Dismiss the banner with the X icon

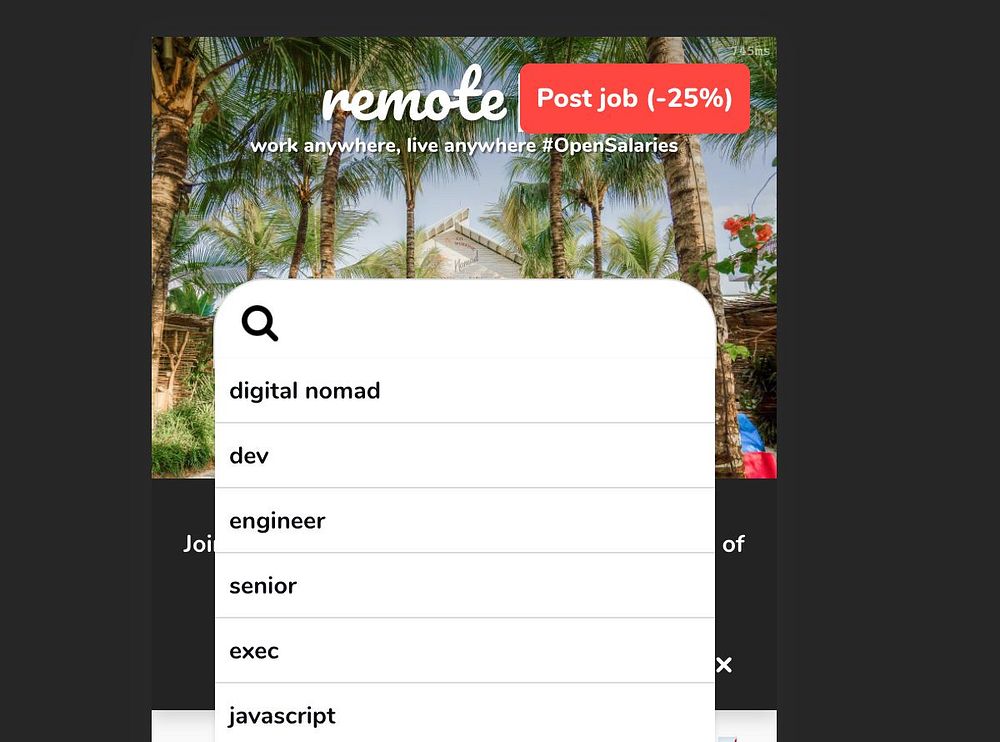pos(725,665)
